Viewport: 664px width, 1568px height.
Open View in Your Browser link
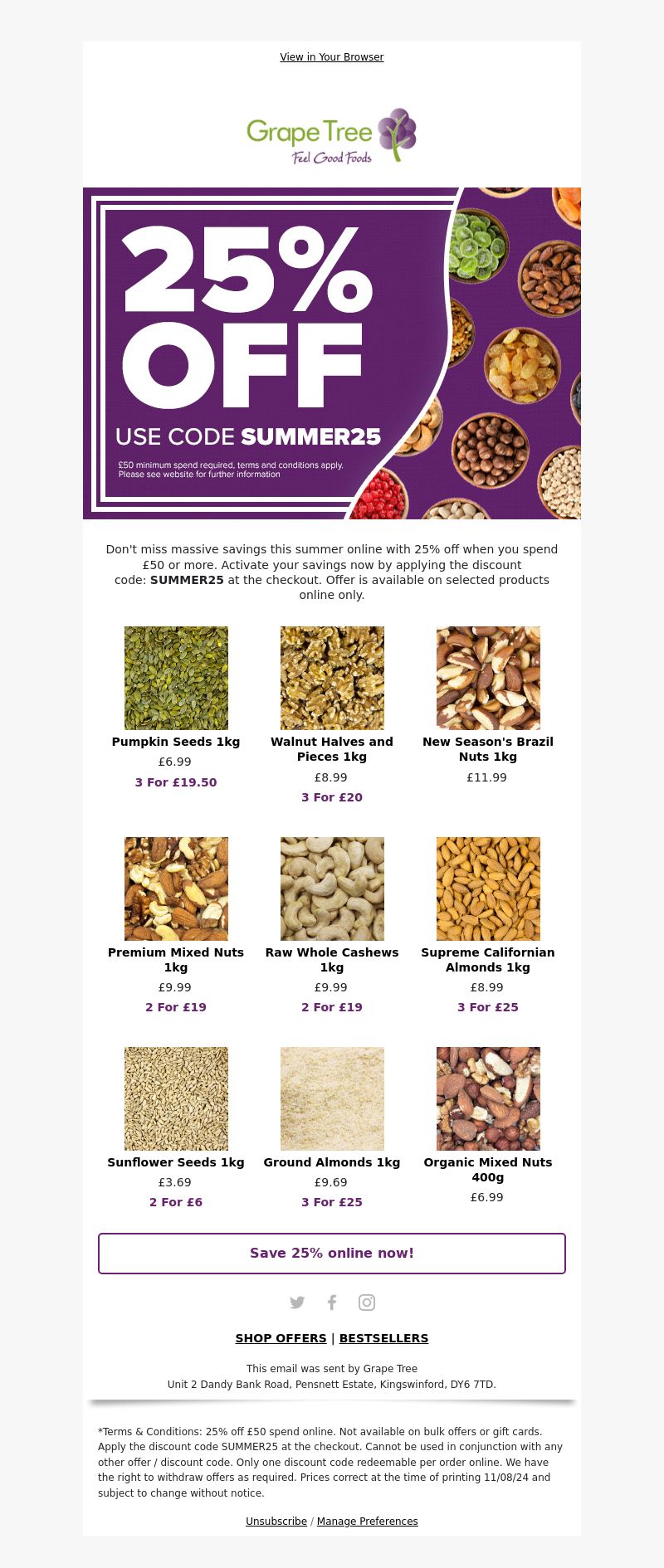click(x=331, y=57)
